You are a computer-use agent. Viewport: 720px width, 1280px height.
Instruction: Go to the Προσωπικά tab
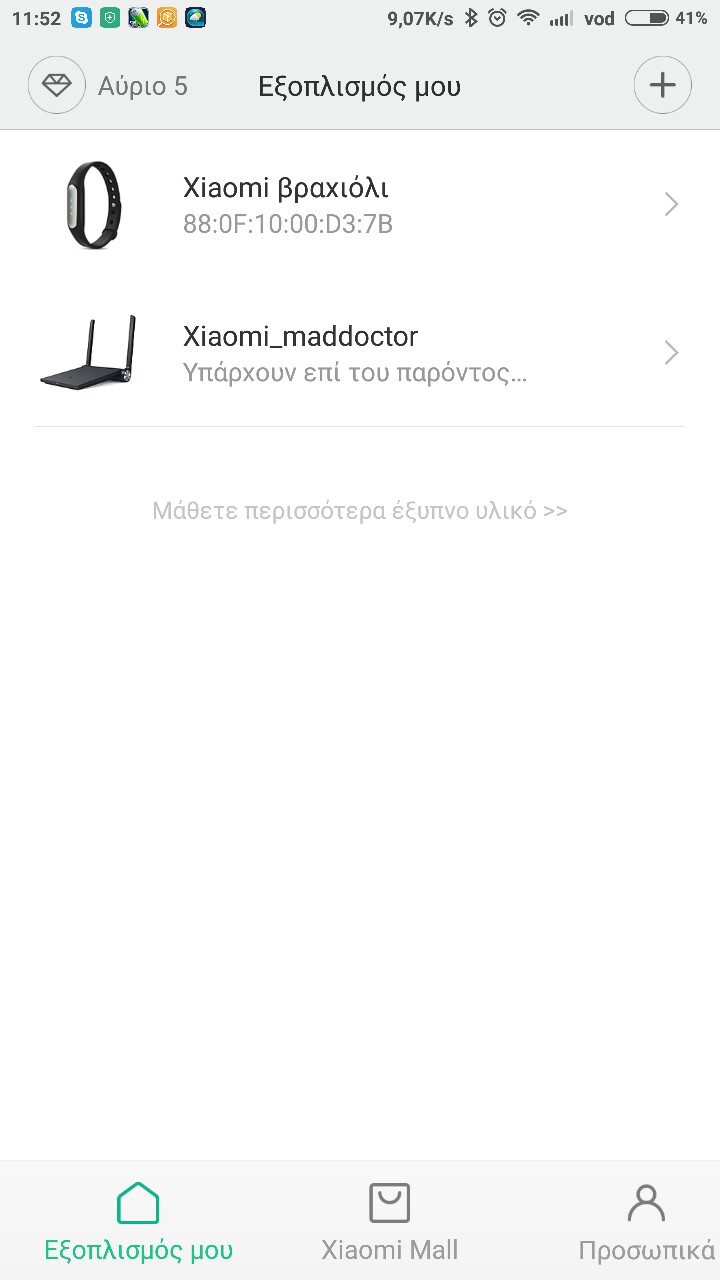(x=646, y=1221)
